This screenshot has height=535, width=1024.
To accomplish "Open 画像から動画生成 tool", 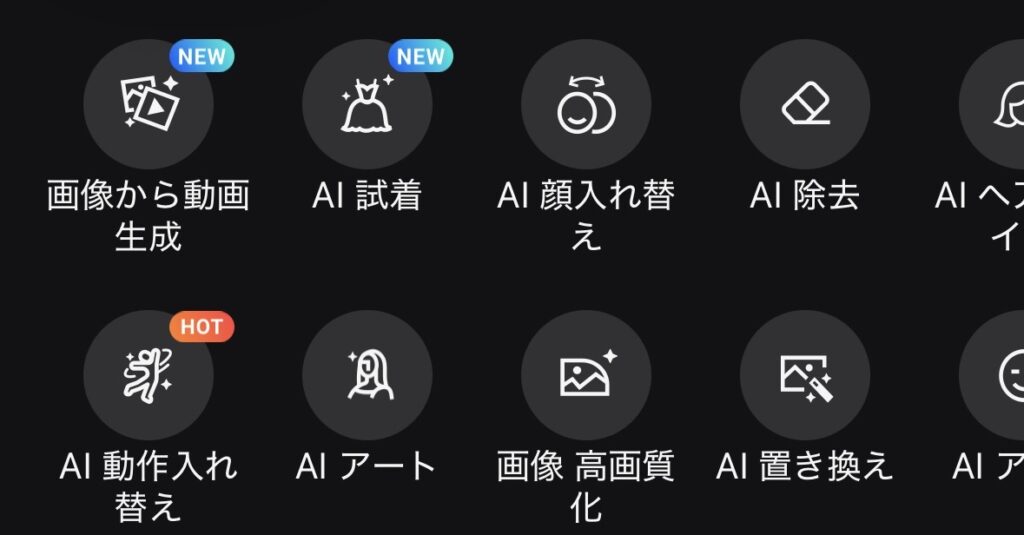I will coord(148,105).
